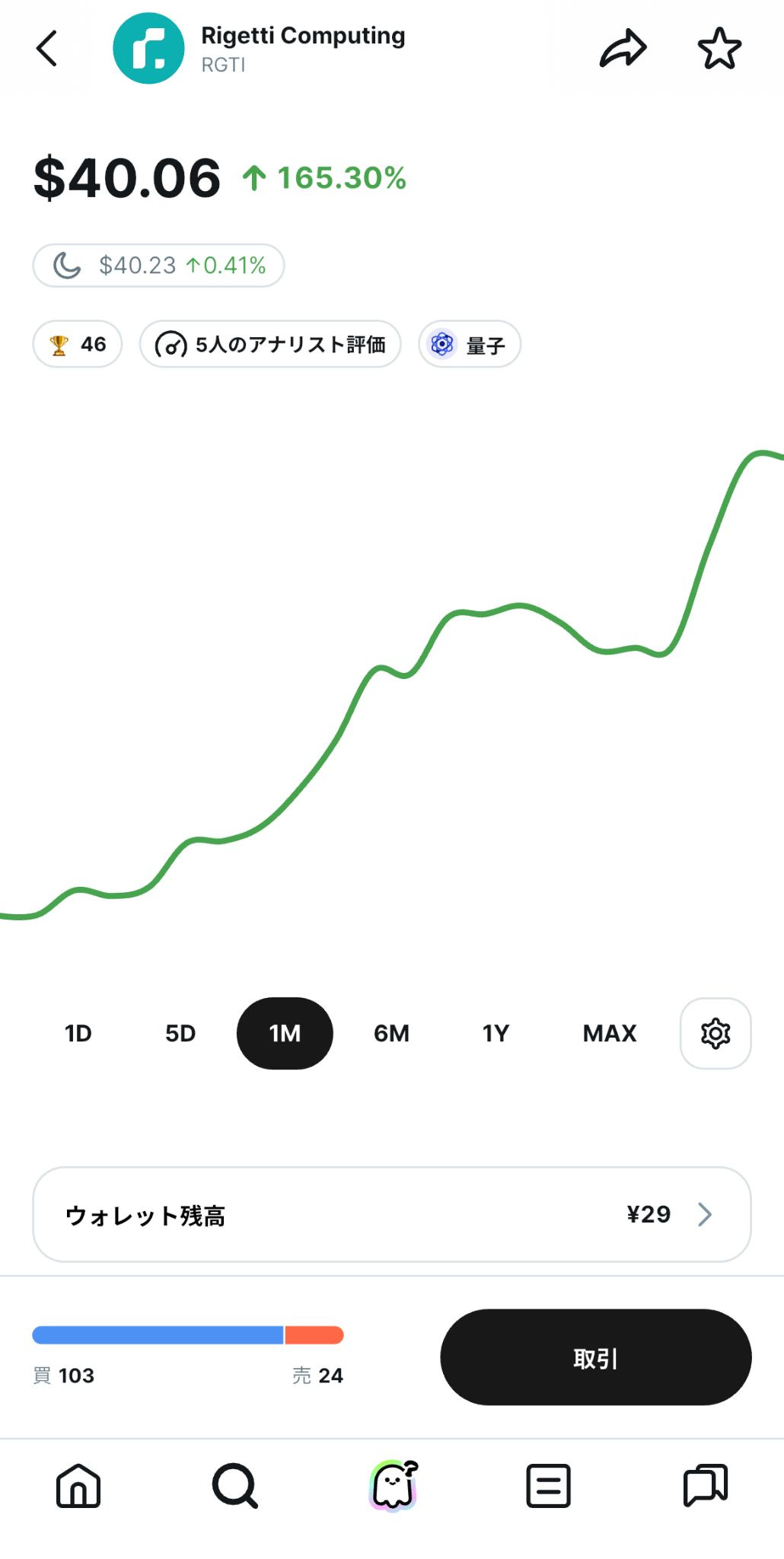The height and width of the screenshot is (1559, 784).
Task: Open the chat bubbles tab
Action: (706, 1485)
